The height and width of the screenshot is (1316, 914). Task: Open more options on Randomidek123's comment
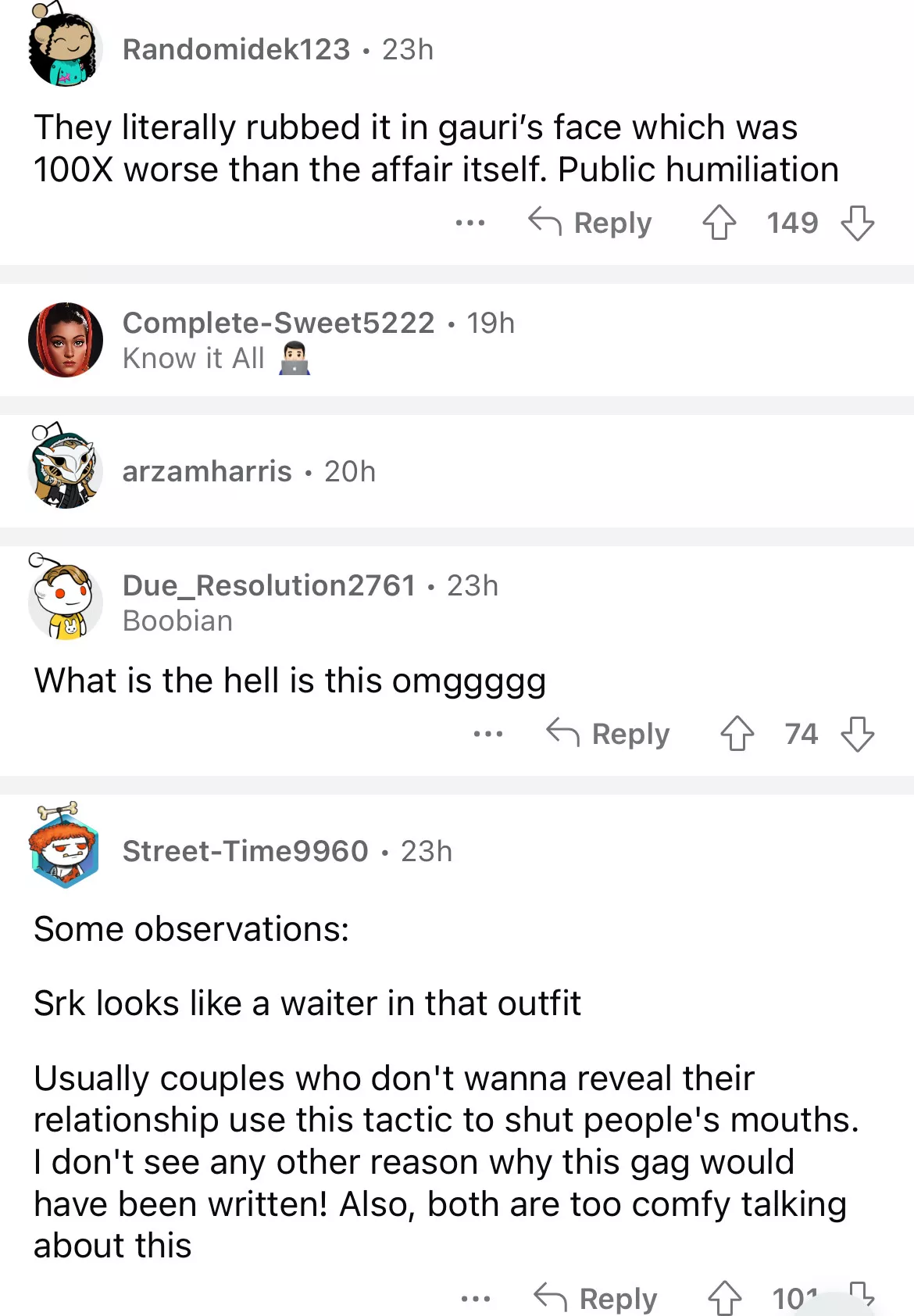470,224
